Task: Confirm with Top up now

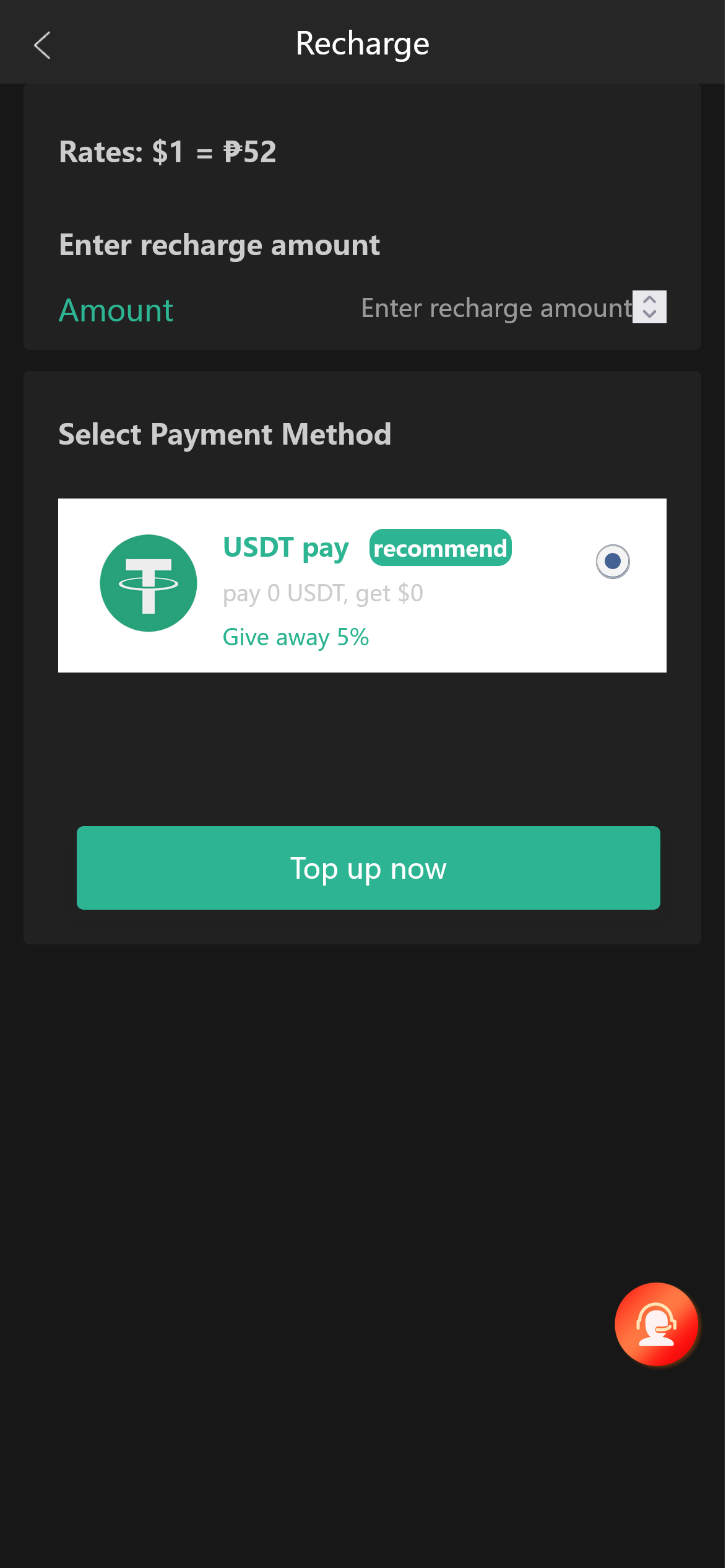Action: pos(368,868)
